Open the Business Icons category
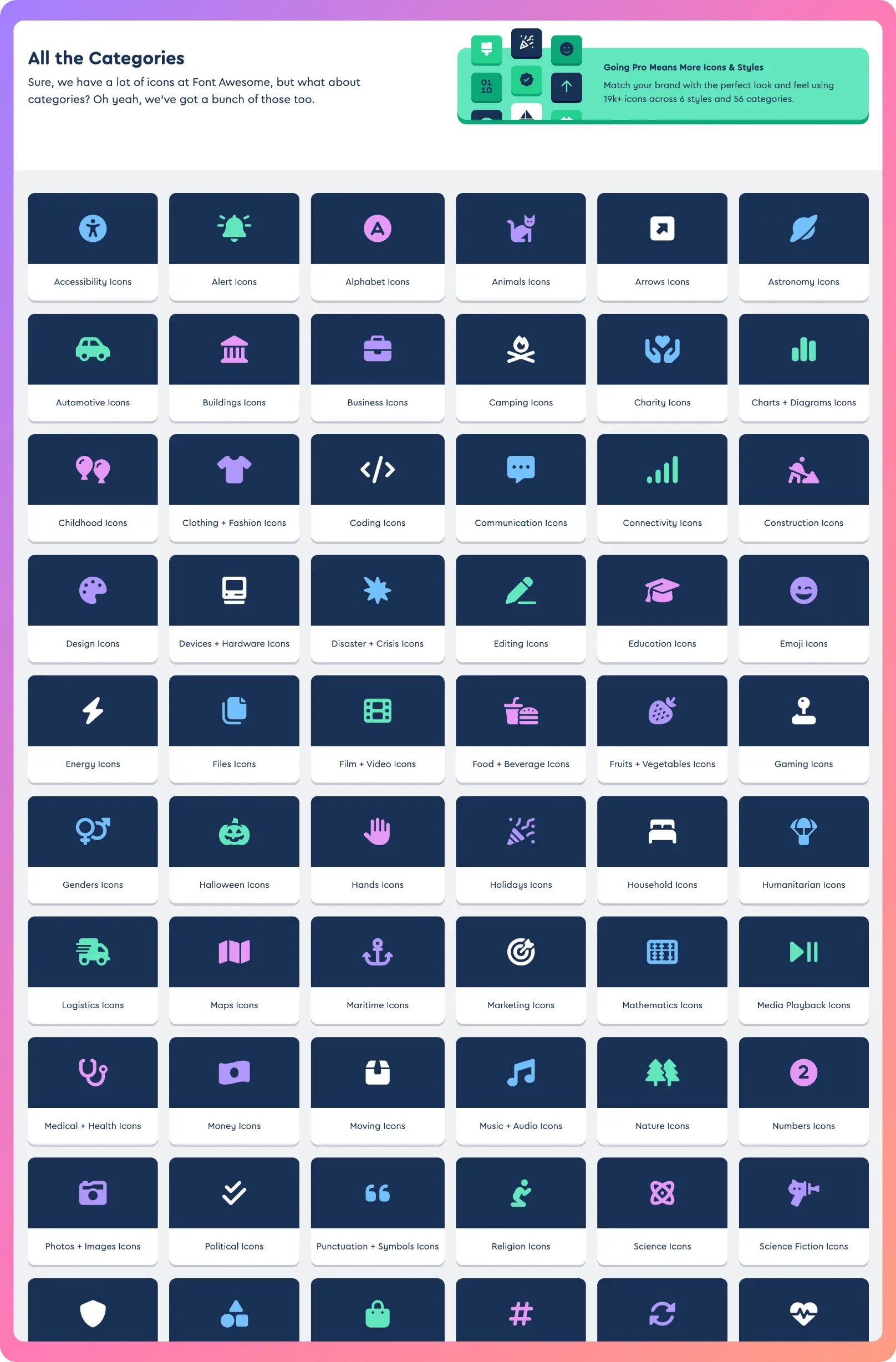The height and width of the screenshot is (1362, 896). pyautogui.click(x=377, y=368)
